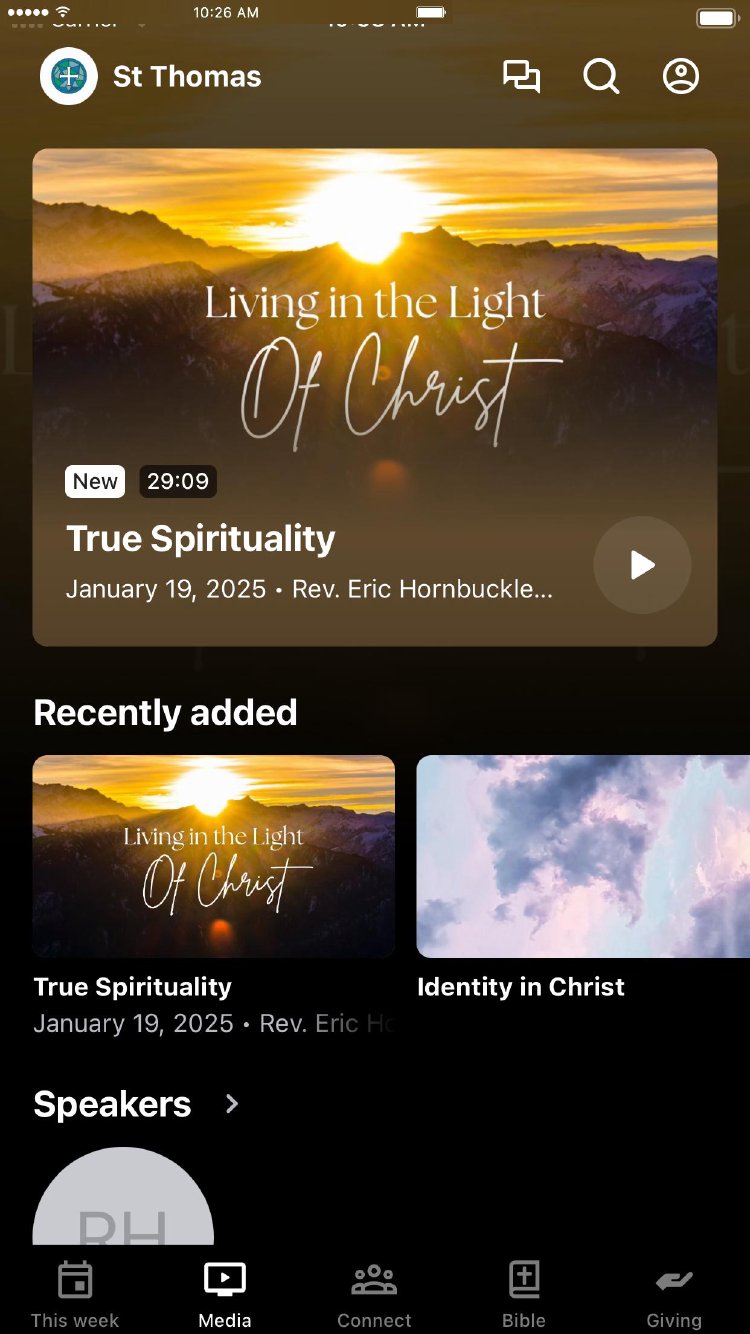The width and height of the screenshot is (750, 1334).
Task: Open the user profile icon
Action: 681,77
